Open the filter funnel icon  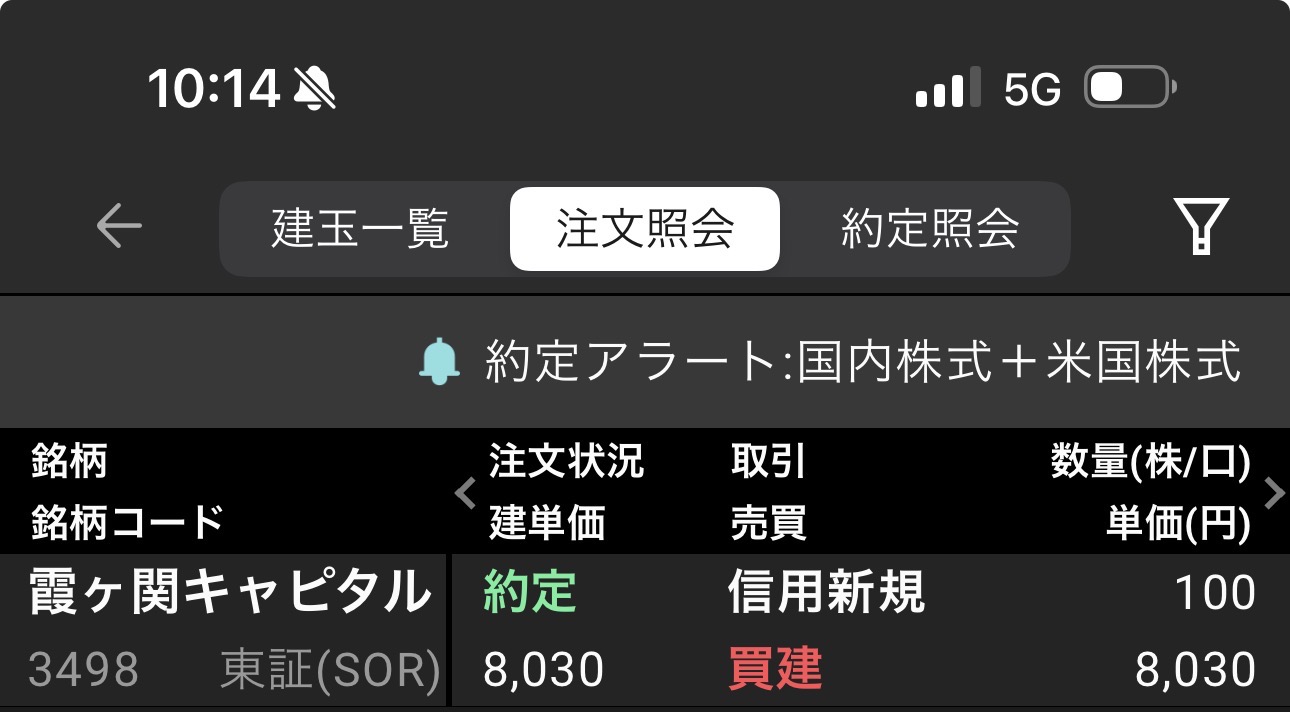(1201, 226)
